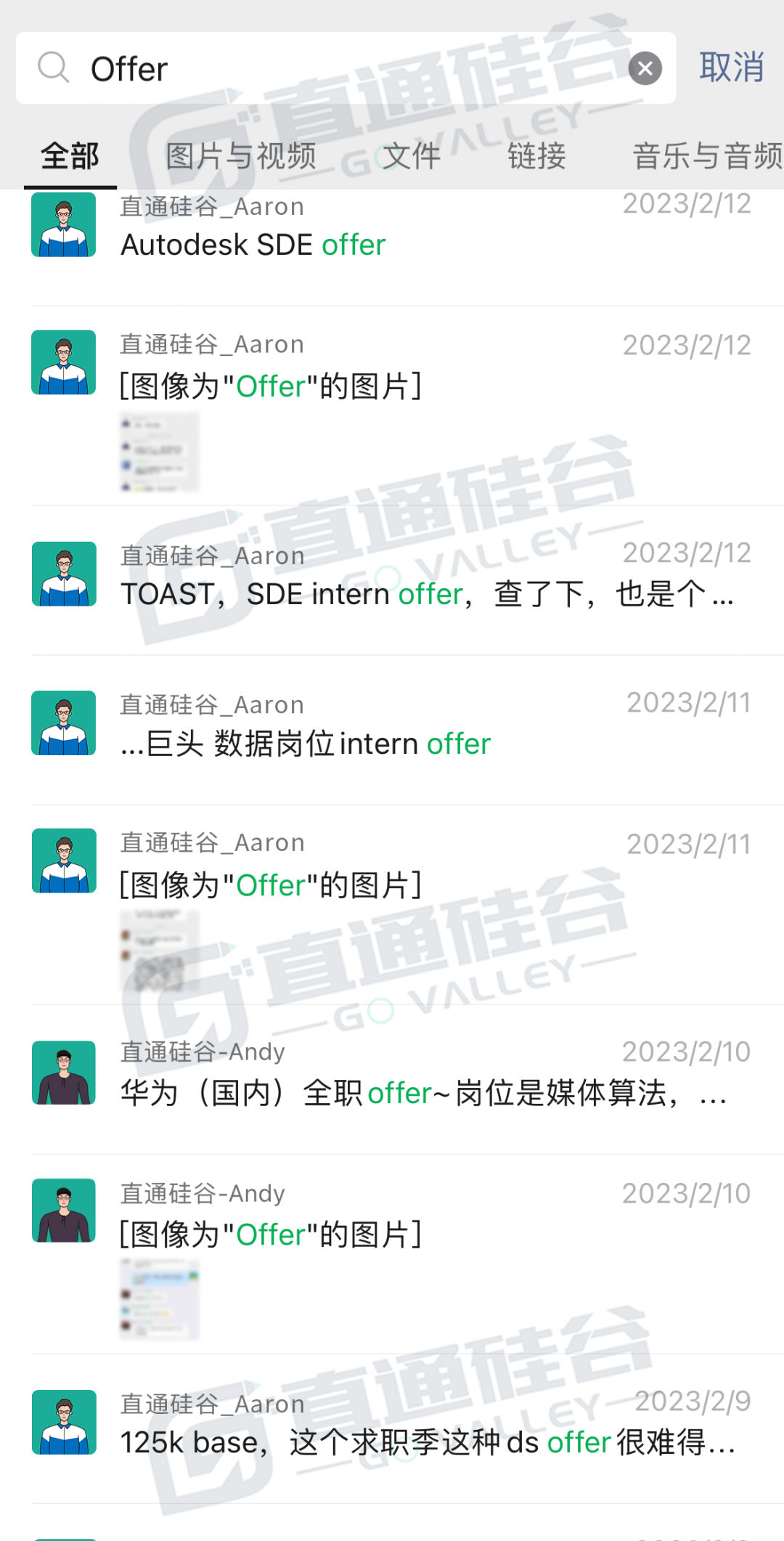
Task: Switch to the 图片与视频 tab
Action: (241, 156)
